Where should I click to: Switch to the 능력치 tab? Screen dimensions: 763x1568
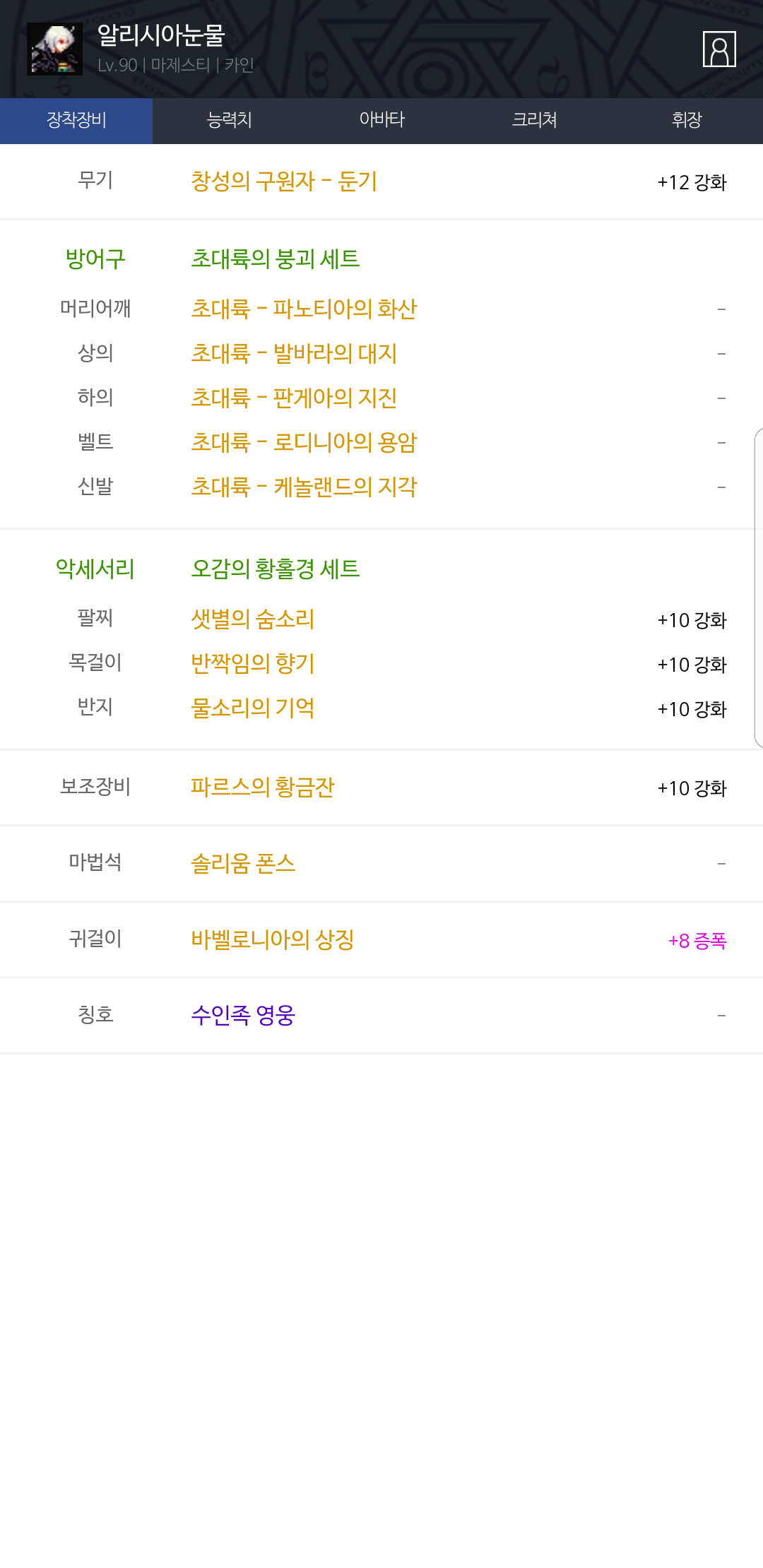tap(229, 121)
